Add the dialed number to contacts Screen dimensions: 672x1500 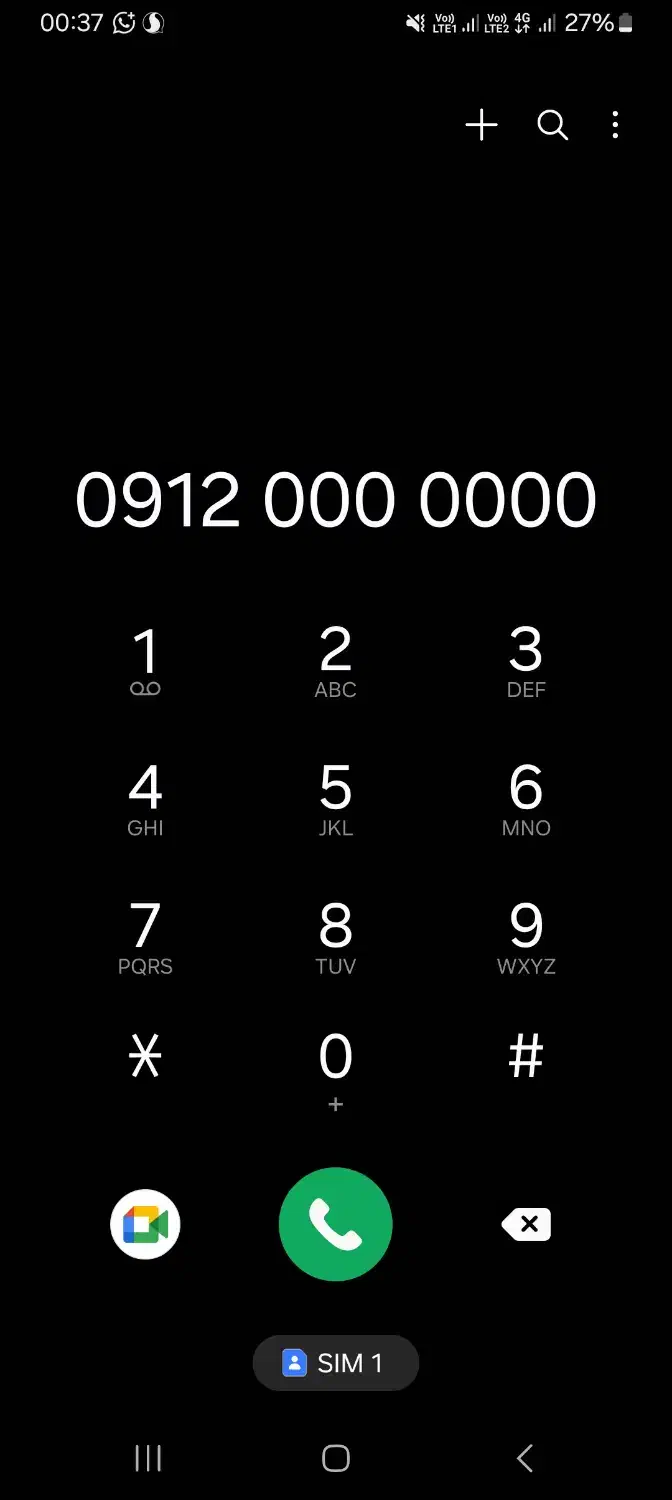click(481, 125)
